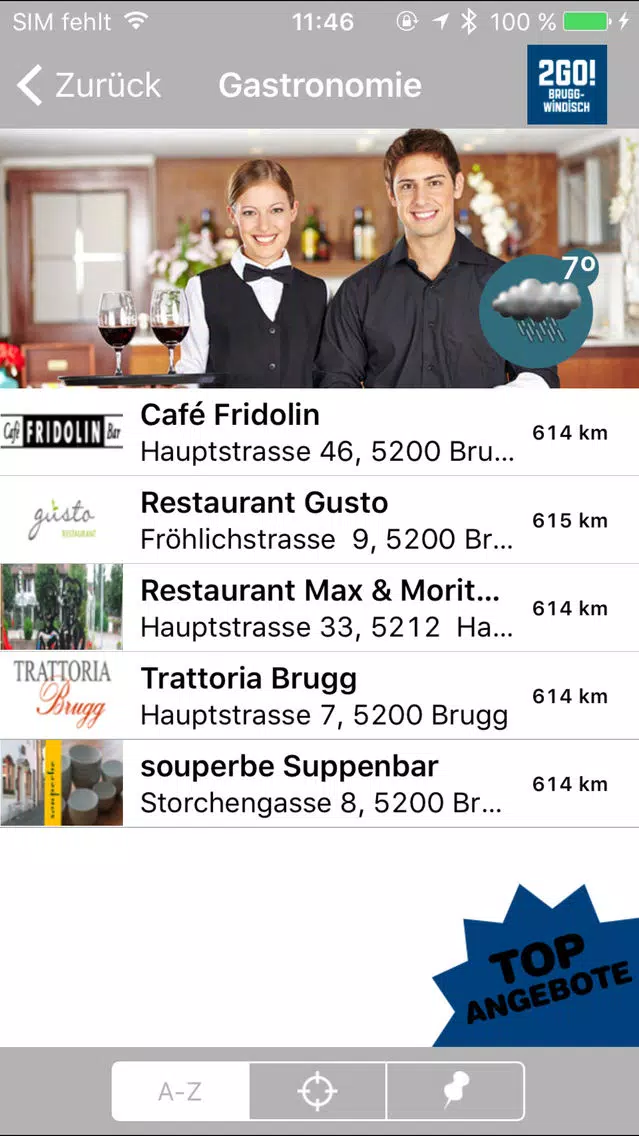
Task: Open the weather widget showing 7°
Action: [x=537, y=301]
